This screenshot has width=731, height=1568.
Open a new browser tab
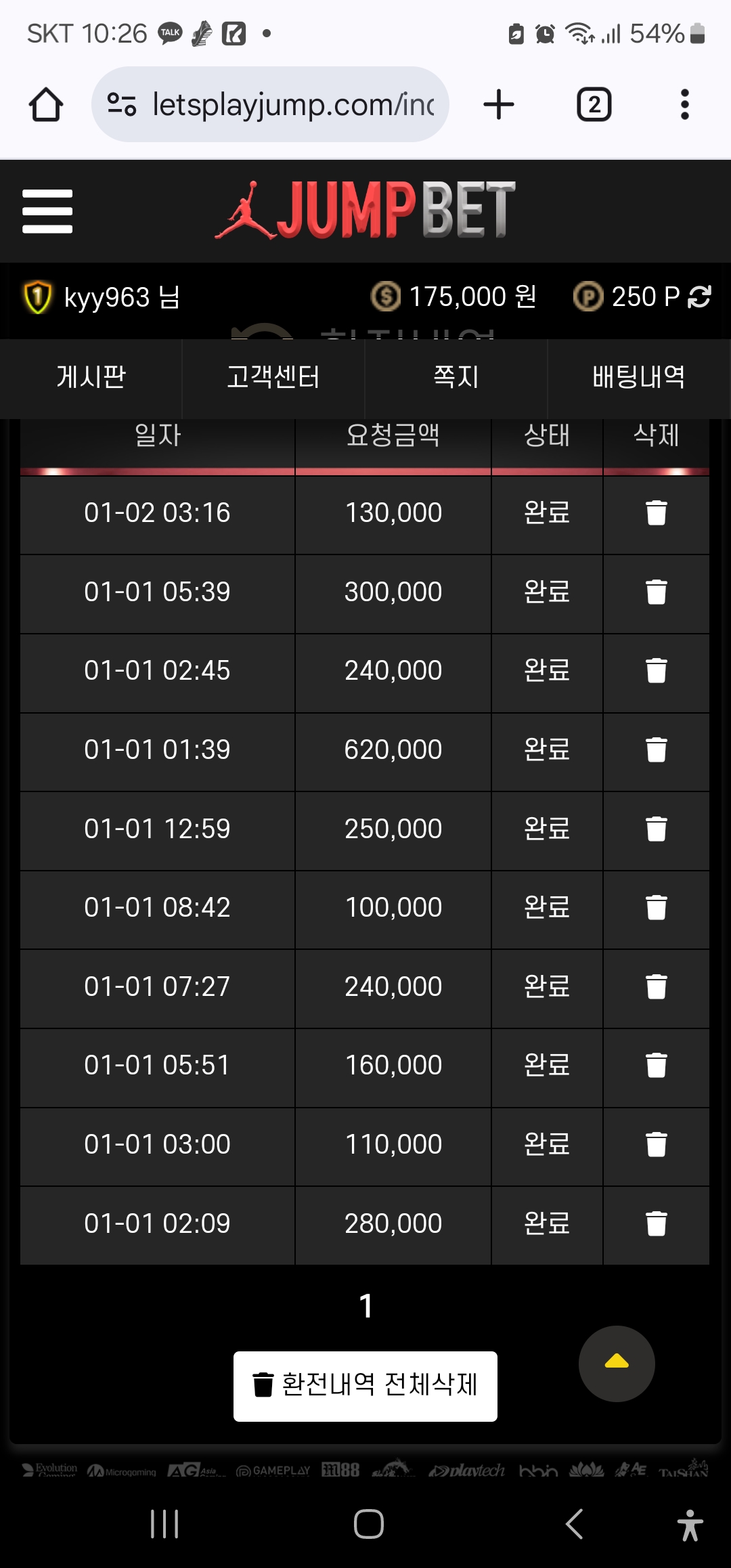click(499, 104)
